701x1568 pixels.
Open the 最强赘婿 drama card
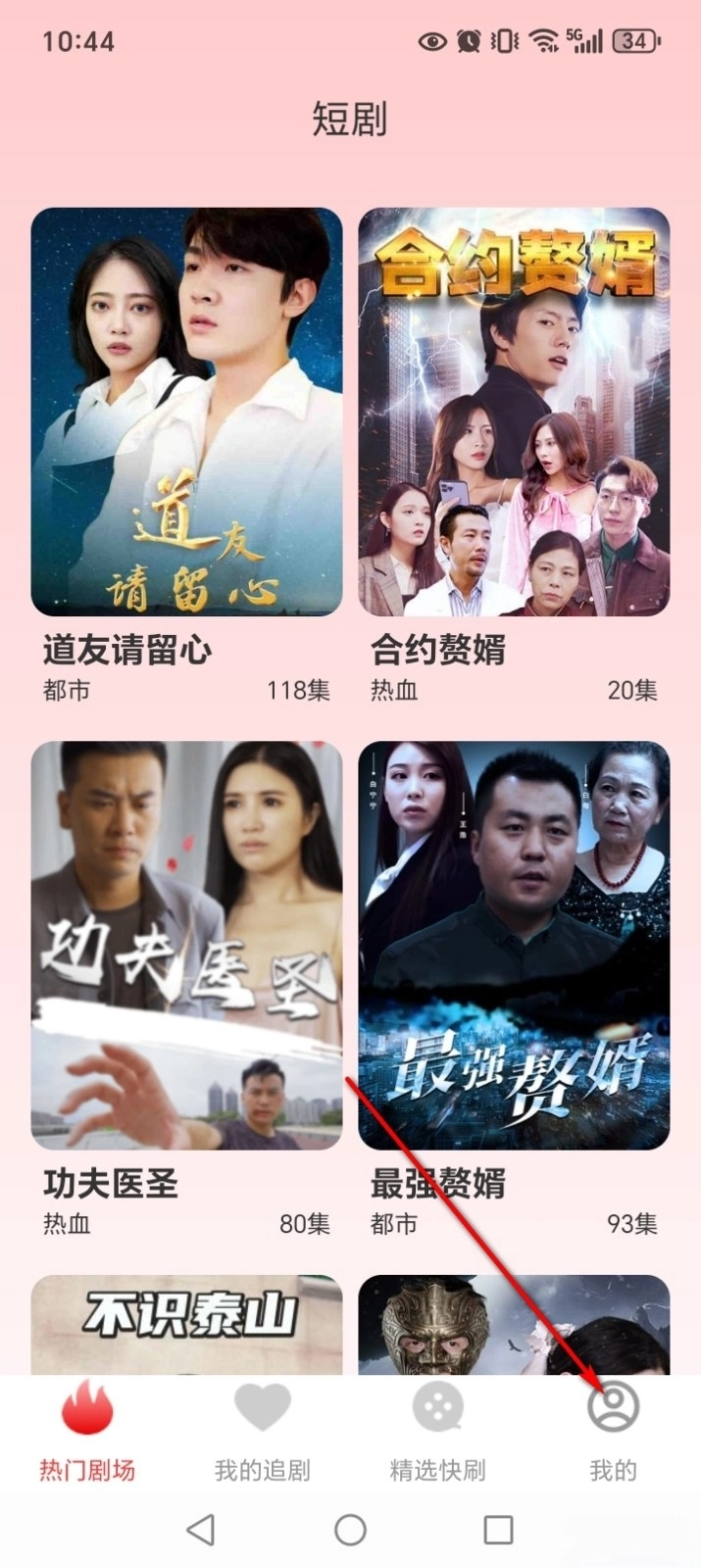(x=514, y=945)
